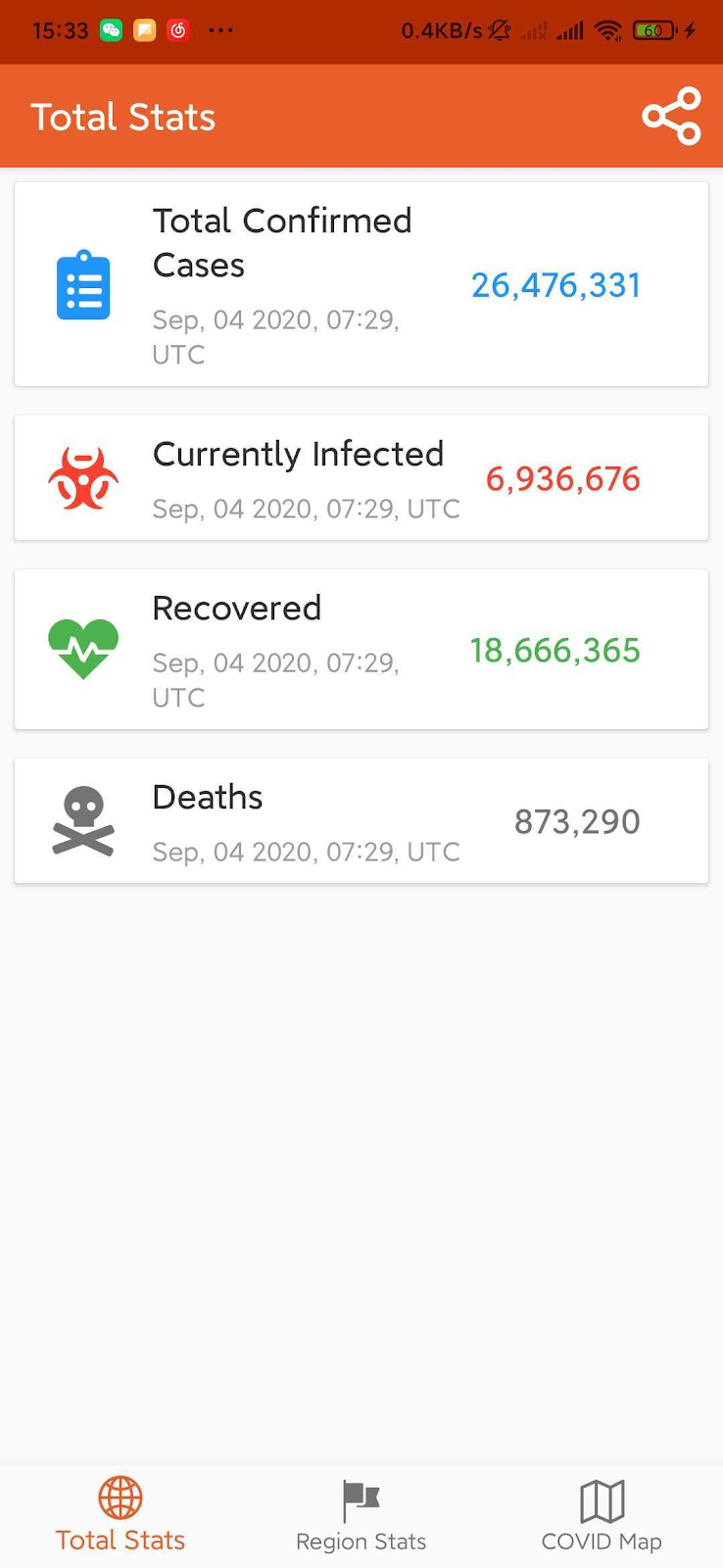This screenshot has height=1568, width=723.
Task: Tap the Recovered card
Action: [361, 649]
